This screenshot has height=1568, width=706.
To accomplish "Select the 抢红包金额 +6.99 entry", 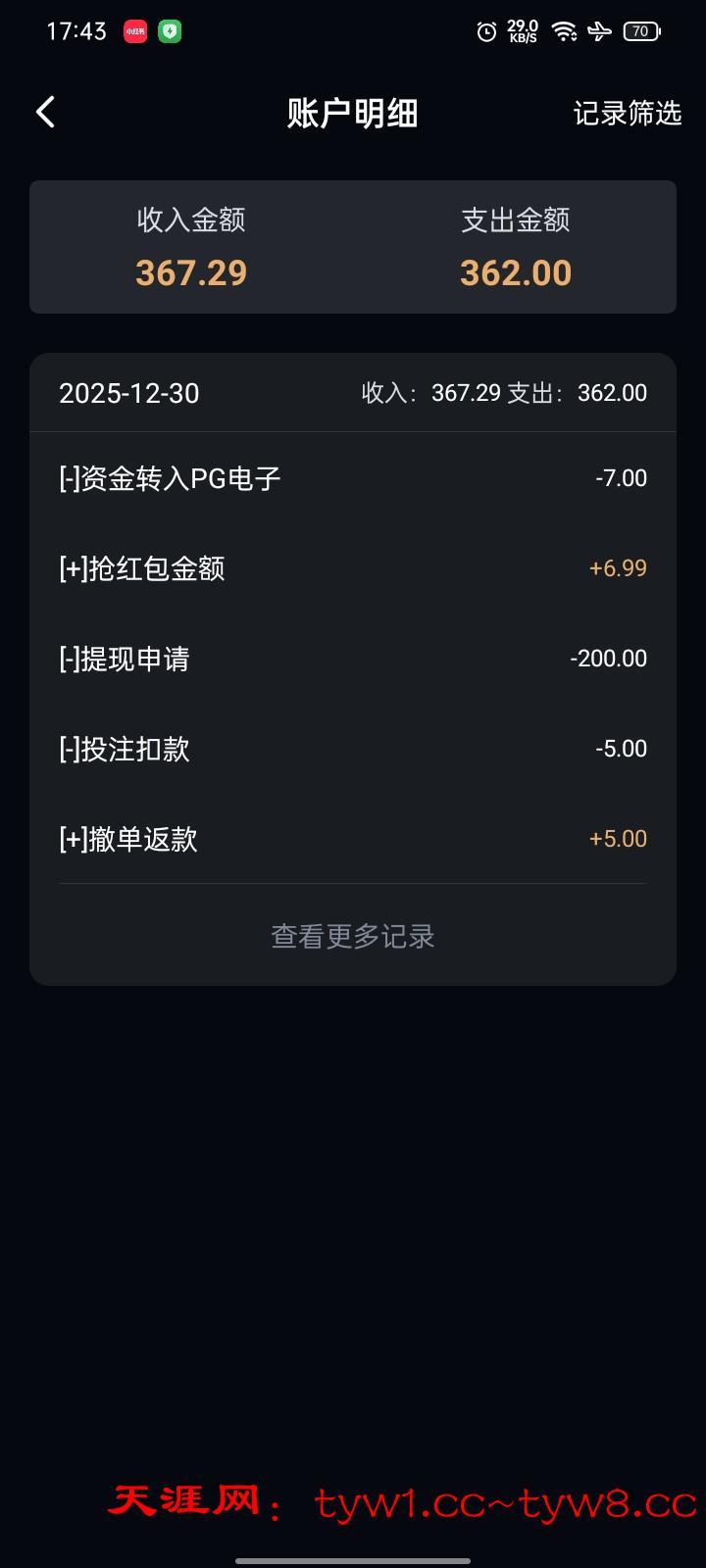I will pos(352,568).
